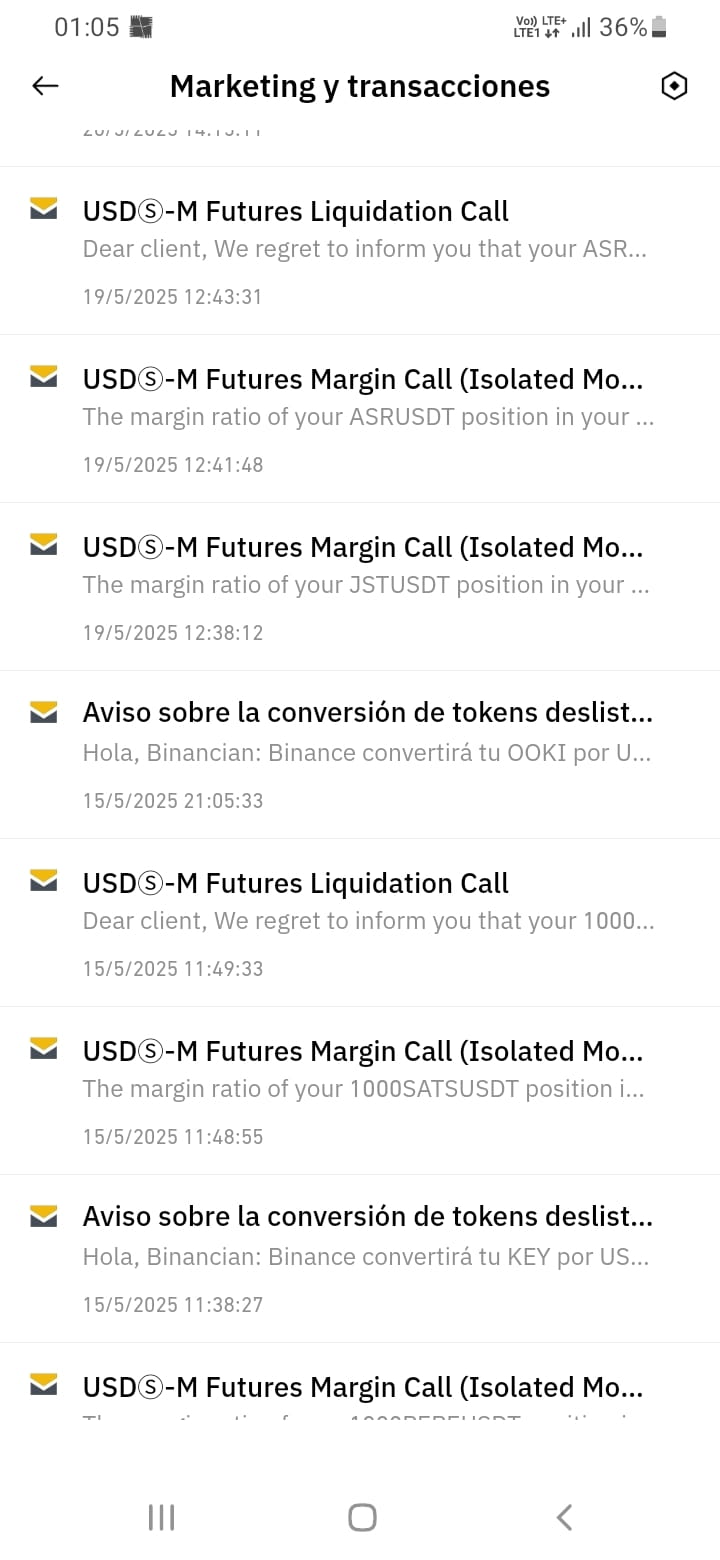Image resolution: width=720 pixels, height=1560 pixels.
Task: Open the JSTUSDT Margin Call notification
Action: (x=360, y=587)
